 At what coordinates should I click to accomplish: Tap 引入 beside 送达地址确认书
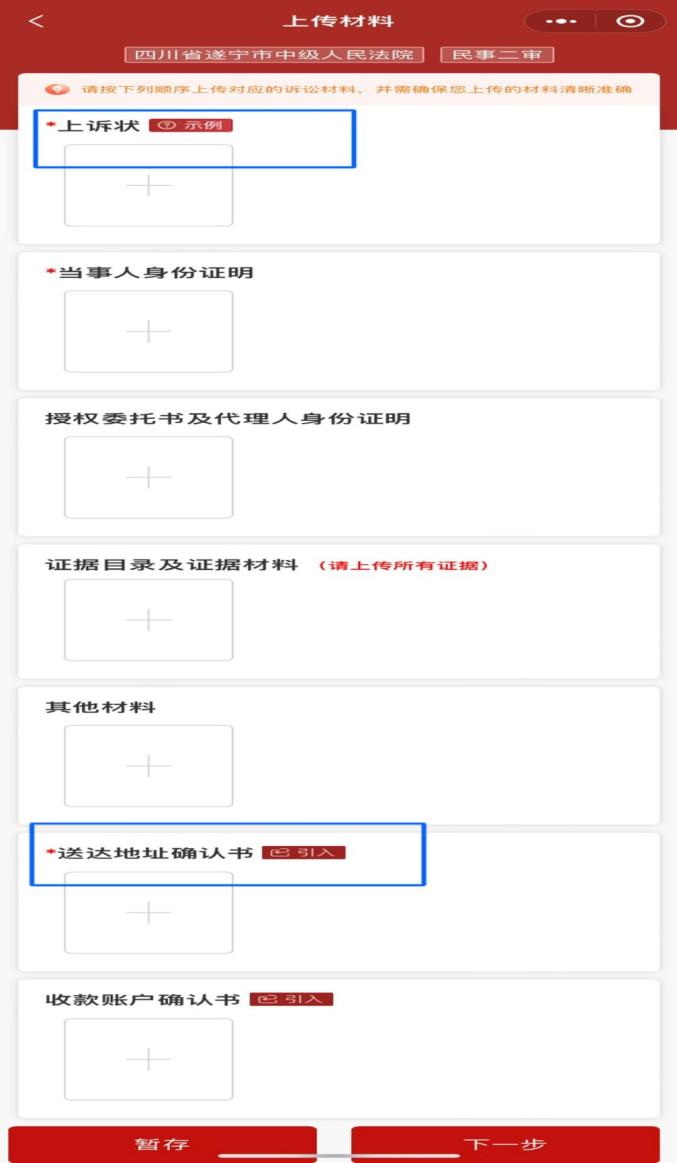point(304,852)
